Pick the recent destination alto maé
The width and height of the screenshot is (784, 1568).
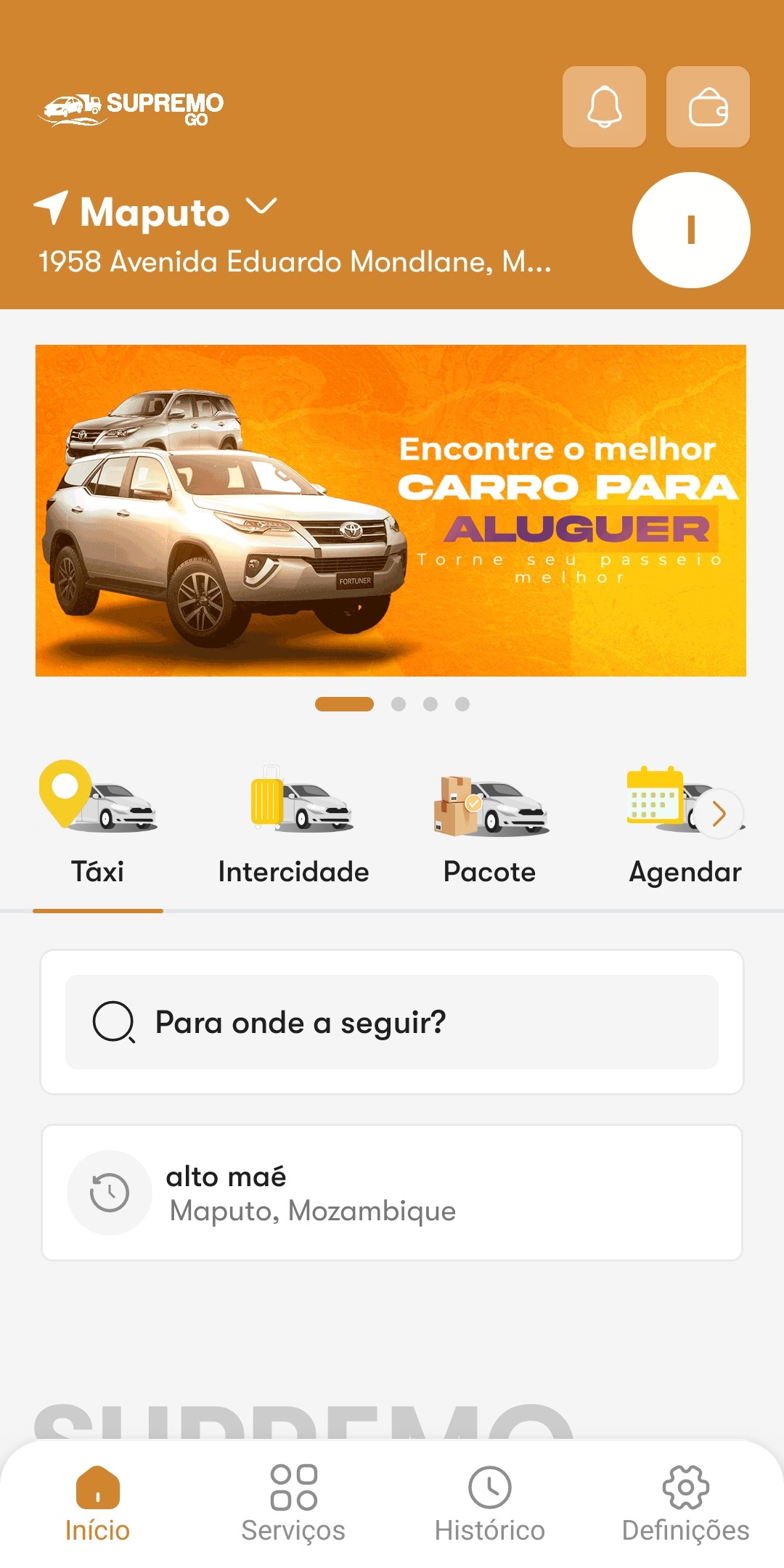click(392, 1193)
